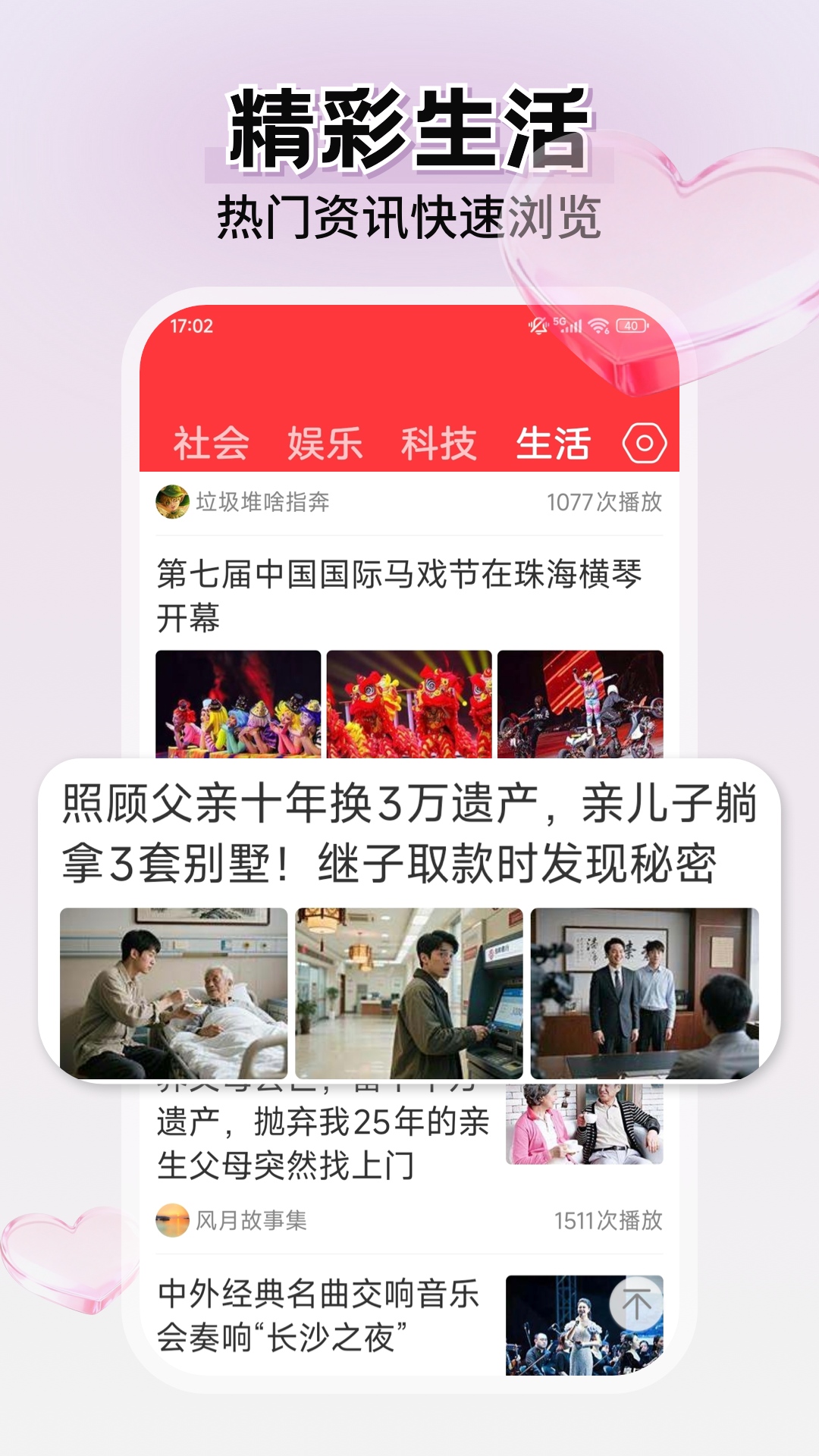This screenshot has height=1456, width=819.
Task: Switch to the 社会 tab
Action: pos(212,444)
